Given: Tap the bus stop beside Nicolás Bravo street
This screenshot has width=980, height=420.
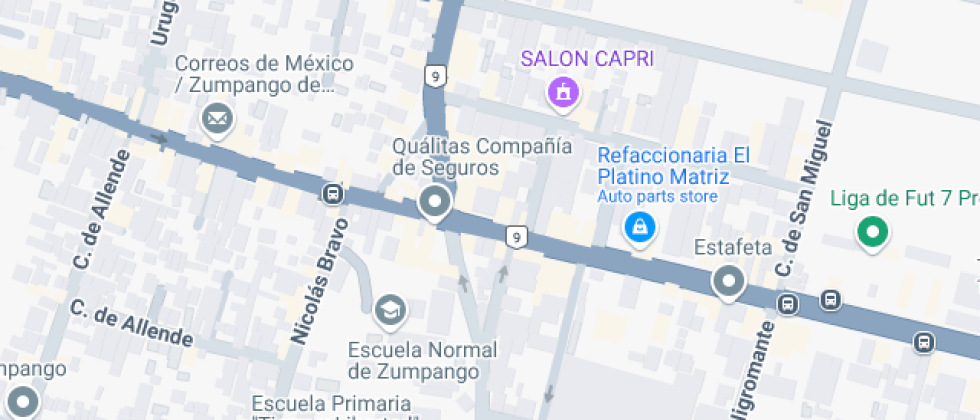Looking at the screenshot, I should [x=333, y=193].
